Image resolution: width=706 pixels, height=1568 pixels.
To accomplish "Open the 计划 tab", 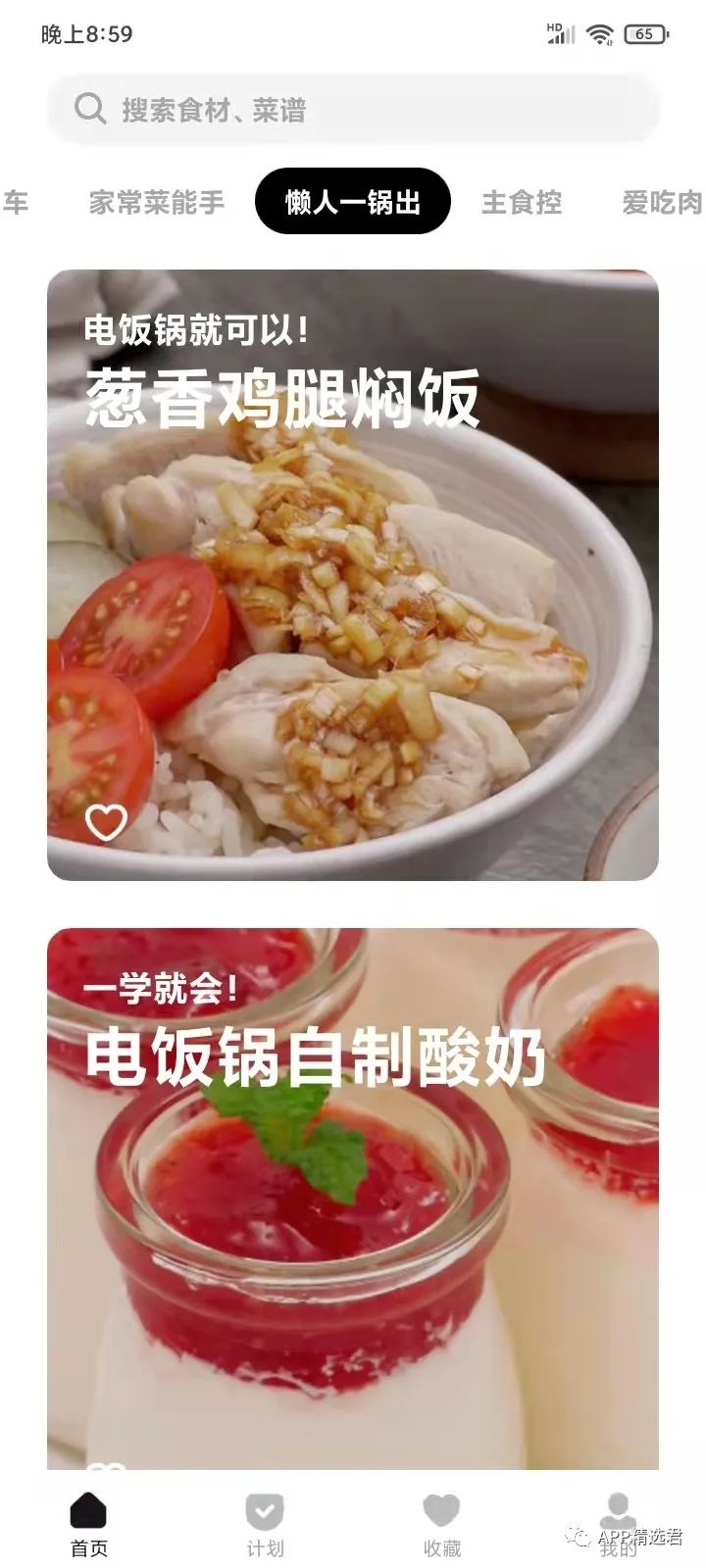I will click(265, 1524).
